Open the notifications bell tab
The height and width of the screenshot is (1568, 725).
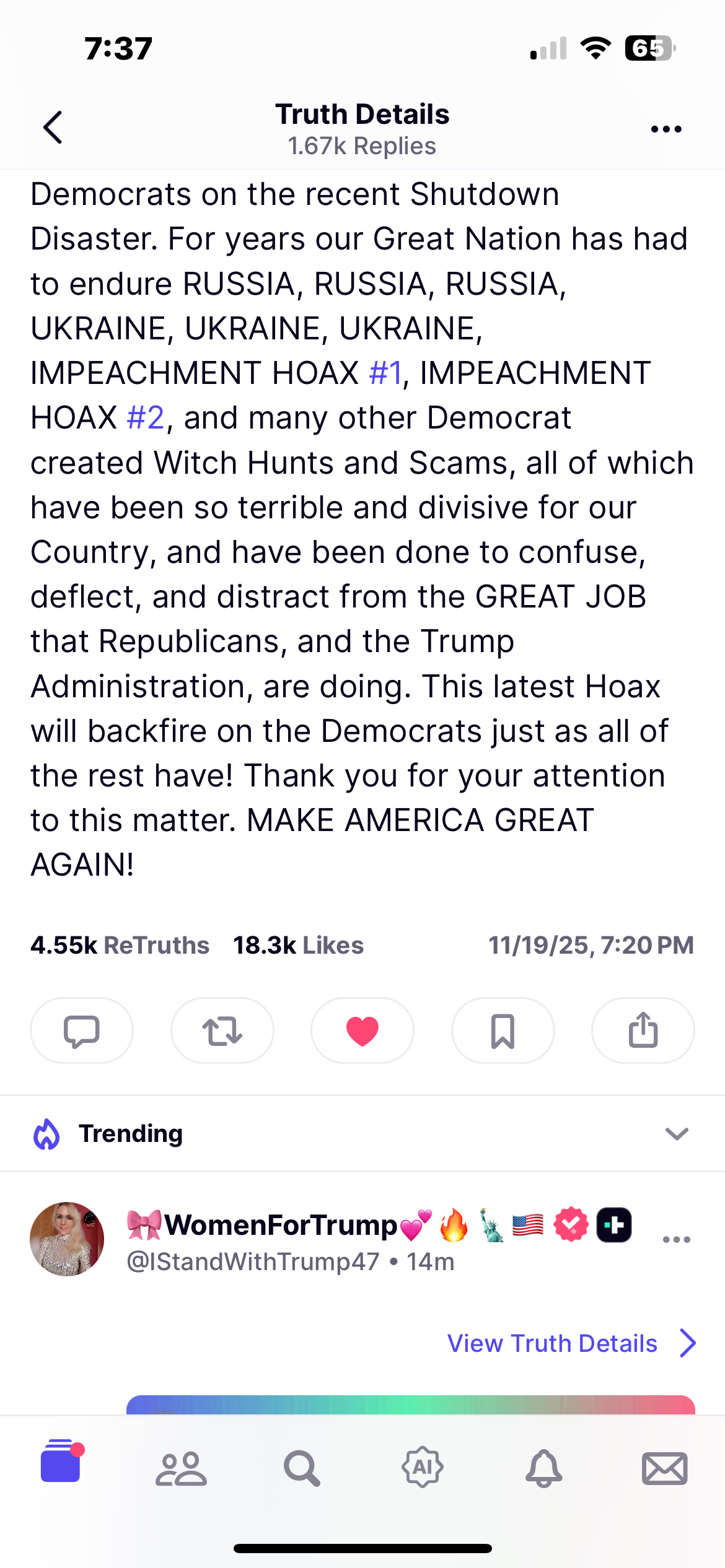pyautogui.click(x=543, y=1468)
